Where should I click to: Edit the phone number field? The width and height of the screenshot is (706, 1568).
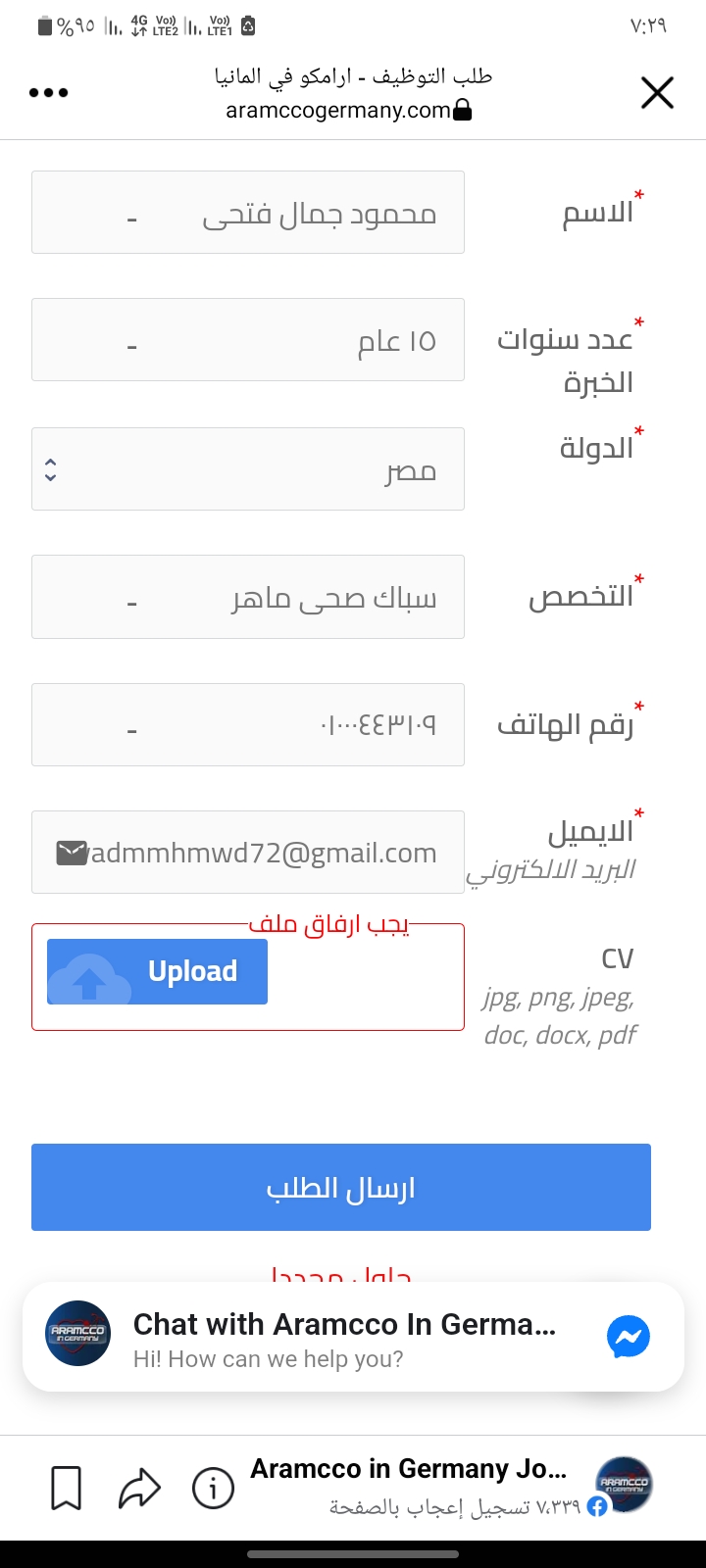[248, 724]
